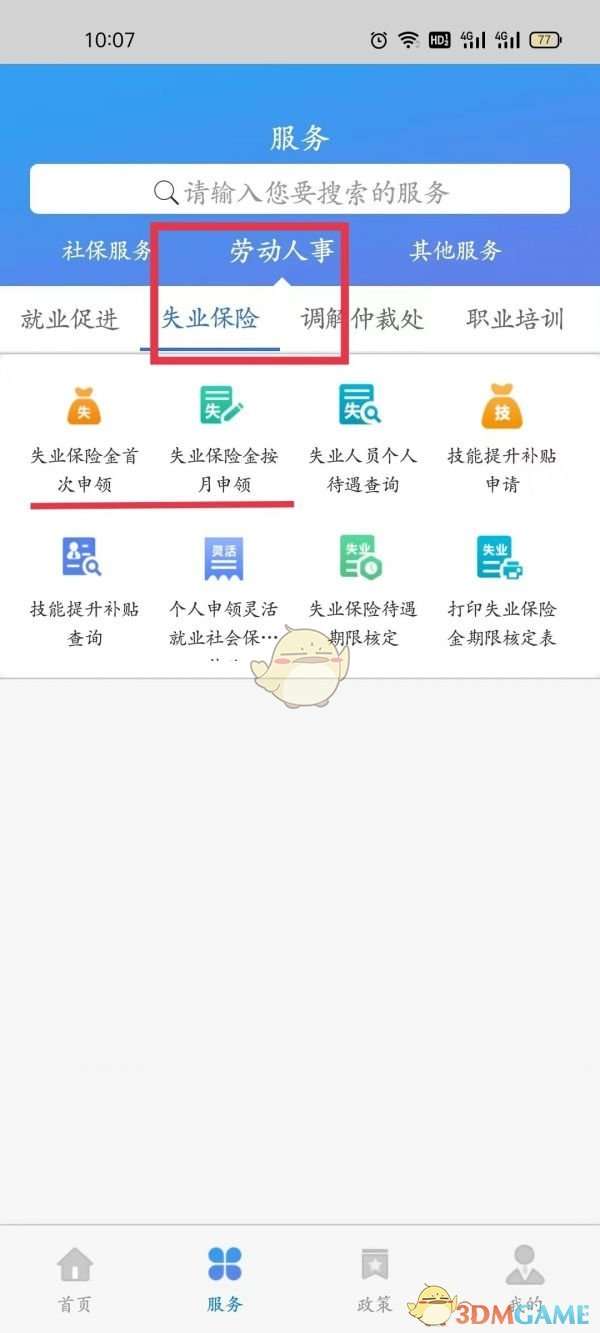This screenshot has height=1333, width=600.
Task: Switch to the 政策 tab
Action: click(x=375, y=1278)
